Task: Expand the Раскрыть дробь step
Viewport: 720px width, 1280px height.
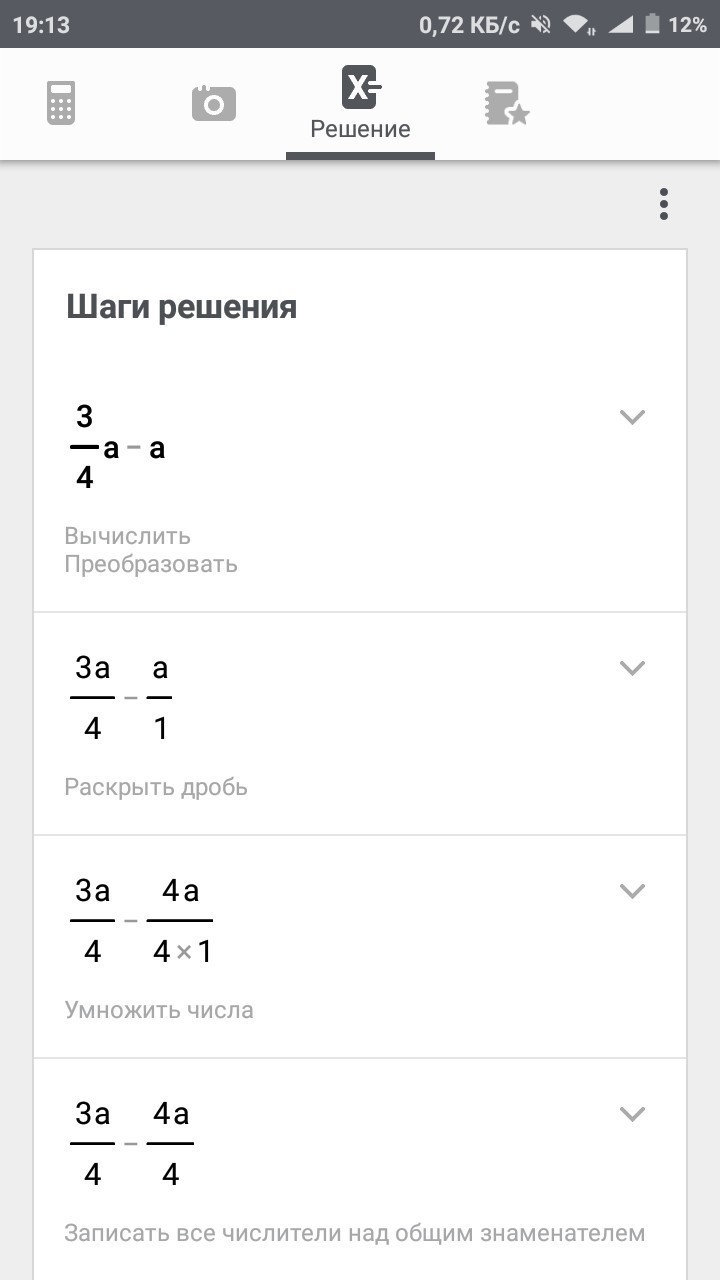Action: point(632,668)
